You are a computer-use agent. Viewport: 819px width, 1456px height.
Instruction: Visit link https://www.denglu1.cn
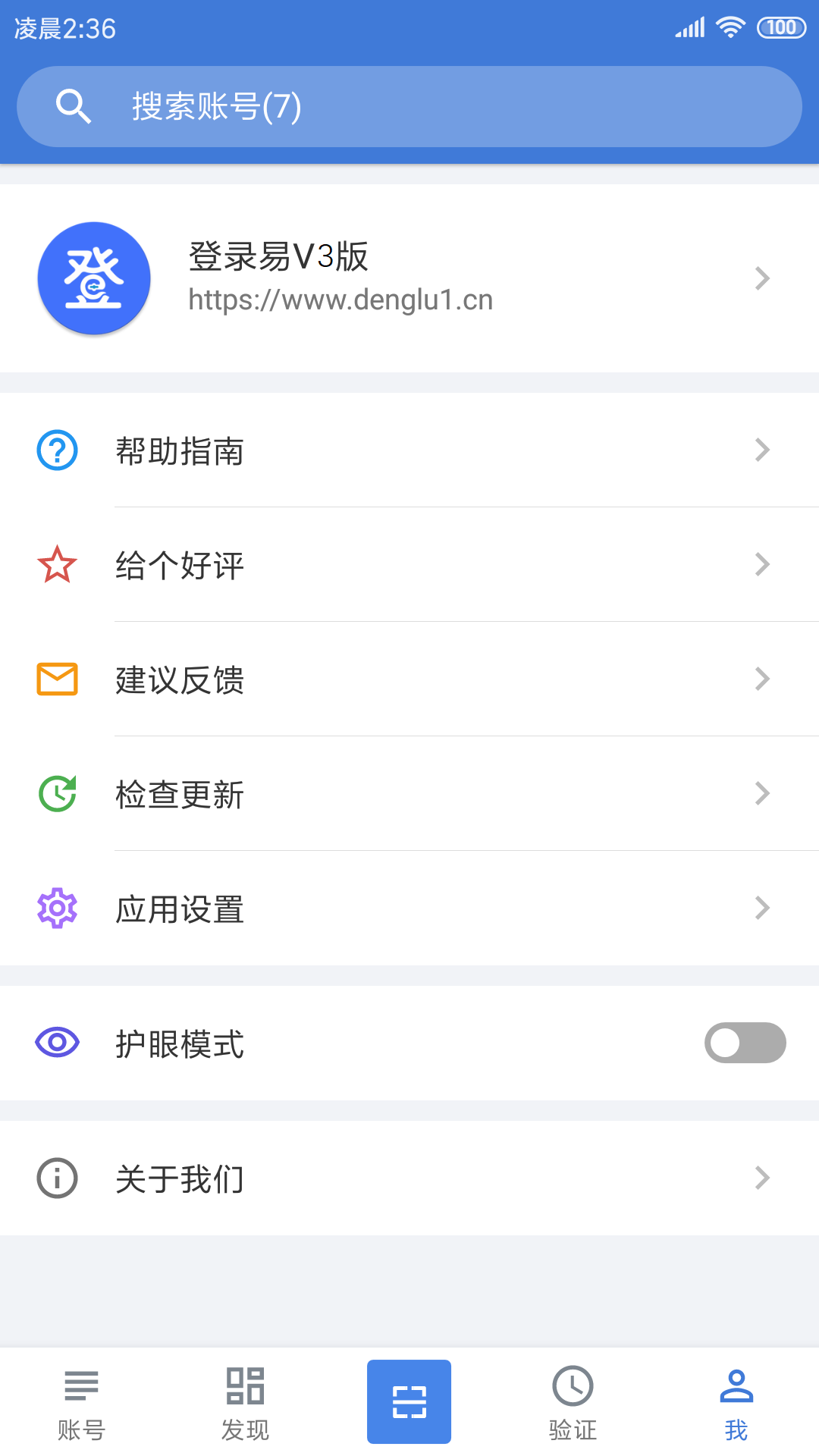point(340,299)
